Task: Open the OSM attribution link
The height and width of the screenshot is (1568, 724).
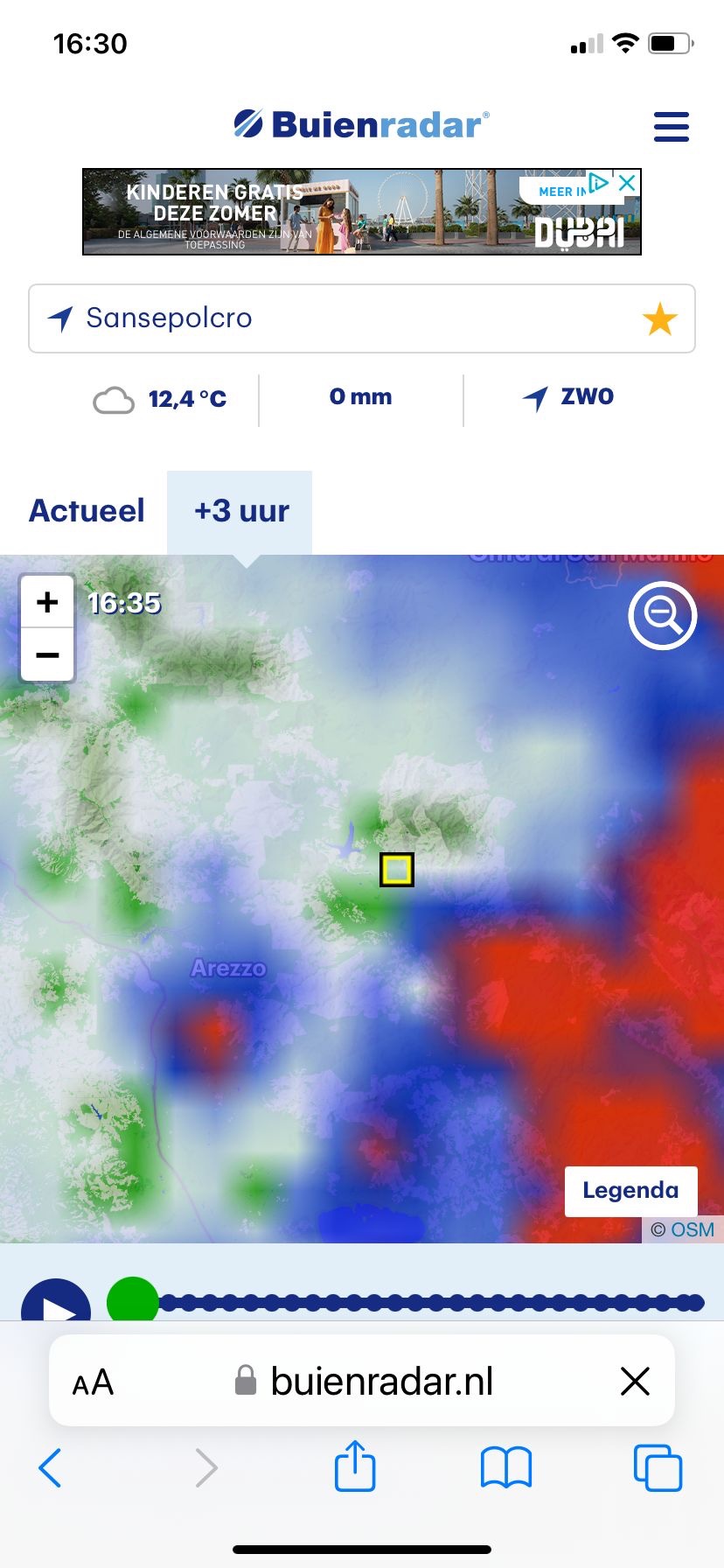Action: pos(683,1229)
